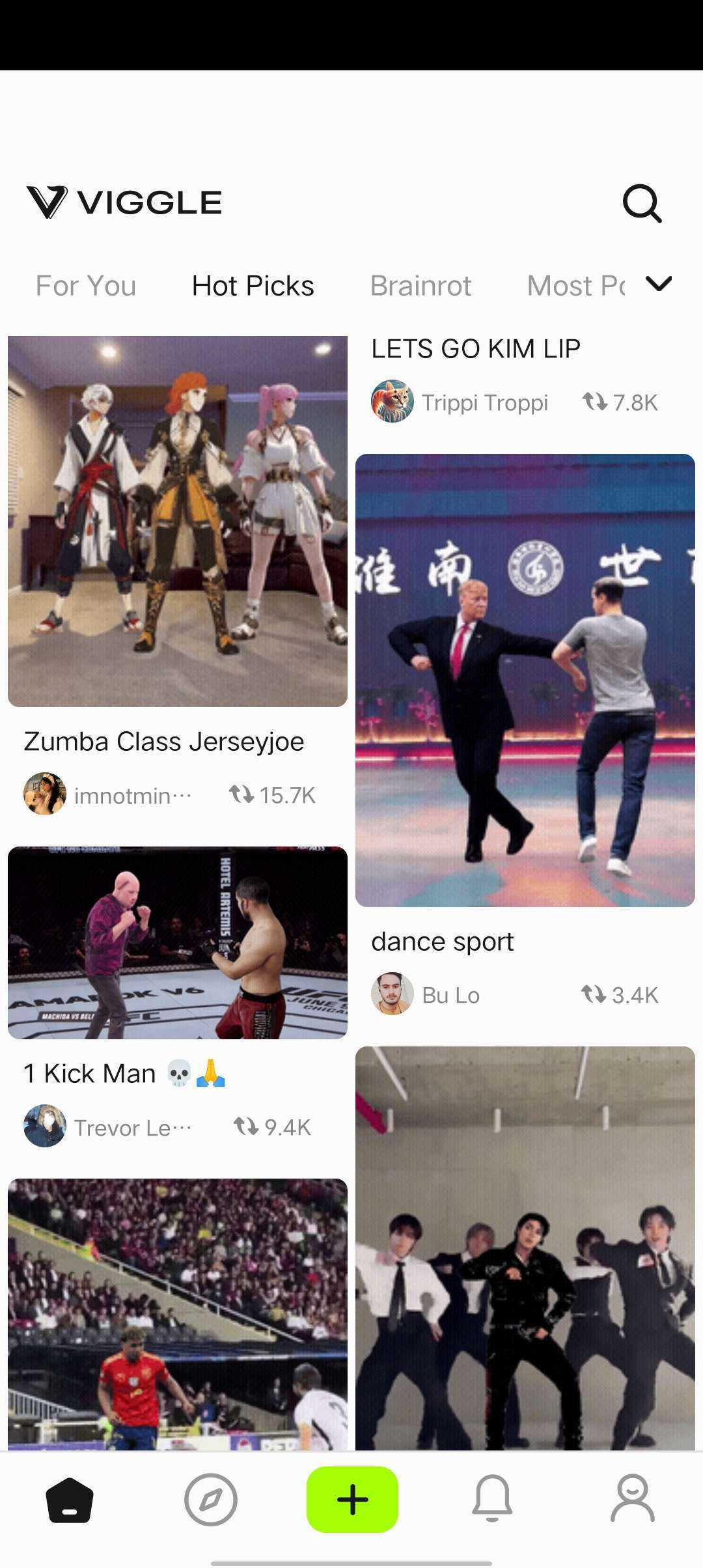Switch to the For You tab

click(x=86, y=286)
